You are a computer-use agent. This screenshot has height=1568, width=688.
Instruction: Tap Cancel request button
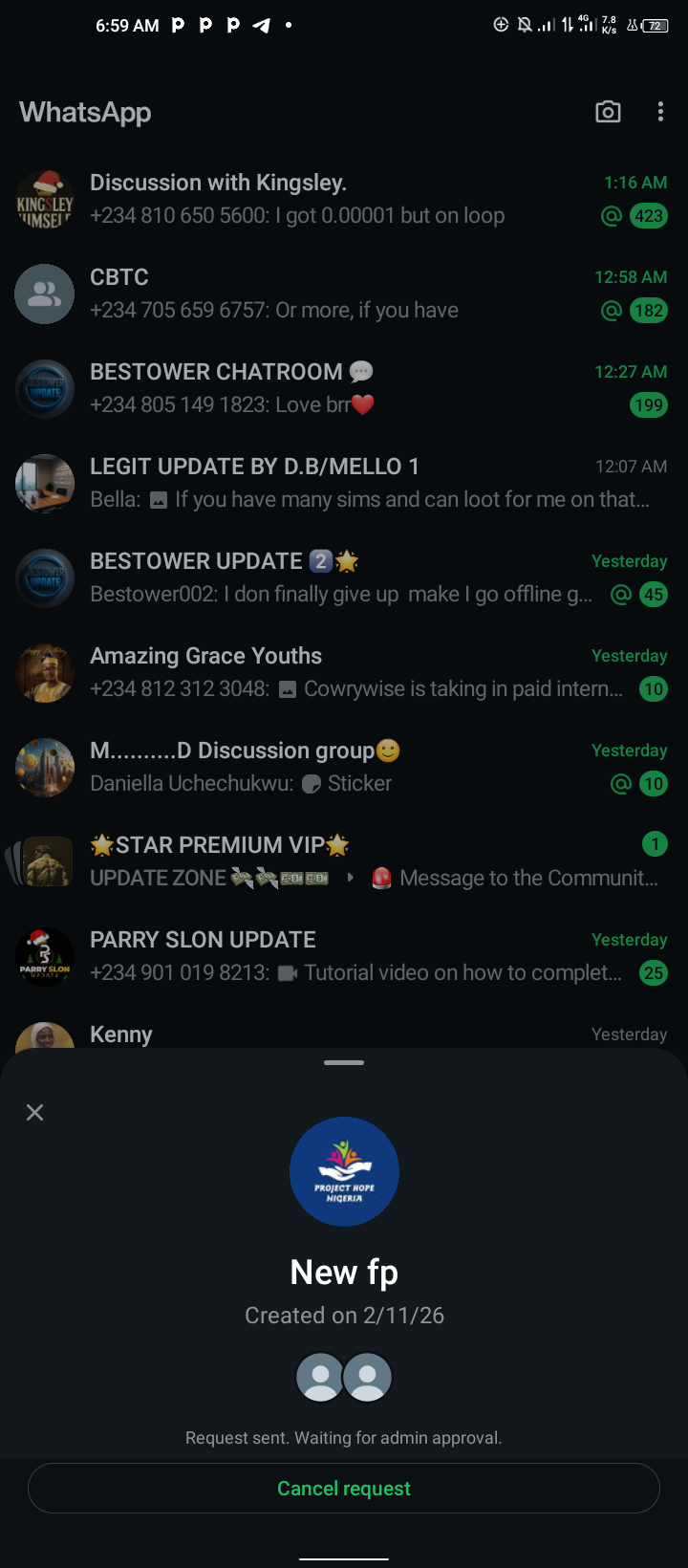coord(344,1489)
